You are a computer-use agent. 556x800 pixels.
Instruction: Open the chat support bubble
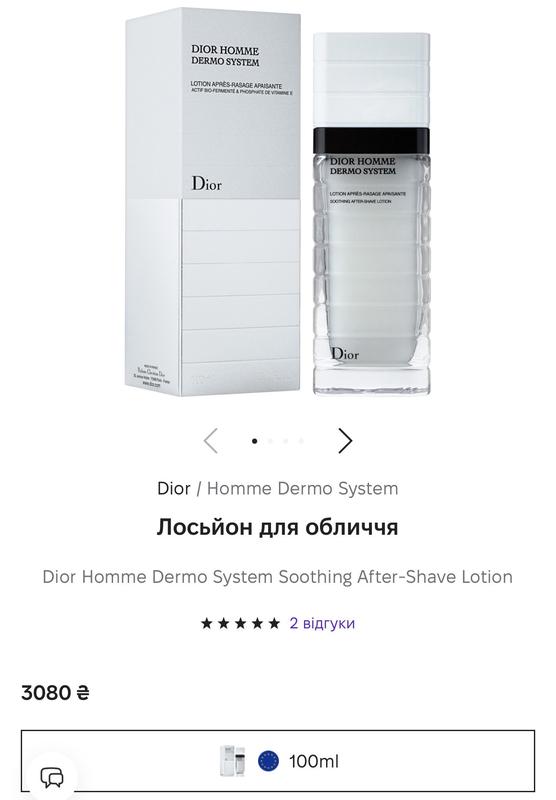(x=52, y=777)
